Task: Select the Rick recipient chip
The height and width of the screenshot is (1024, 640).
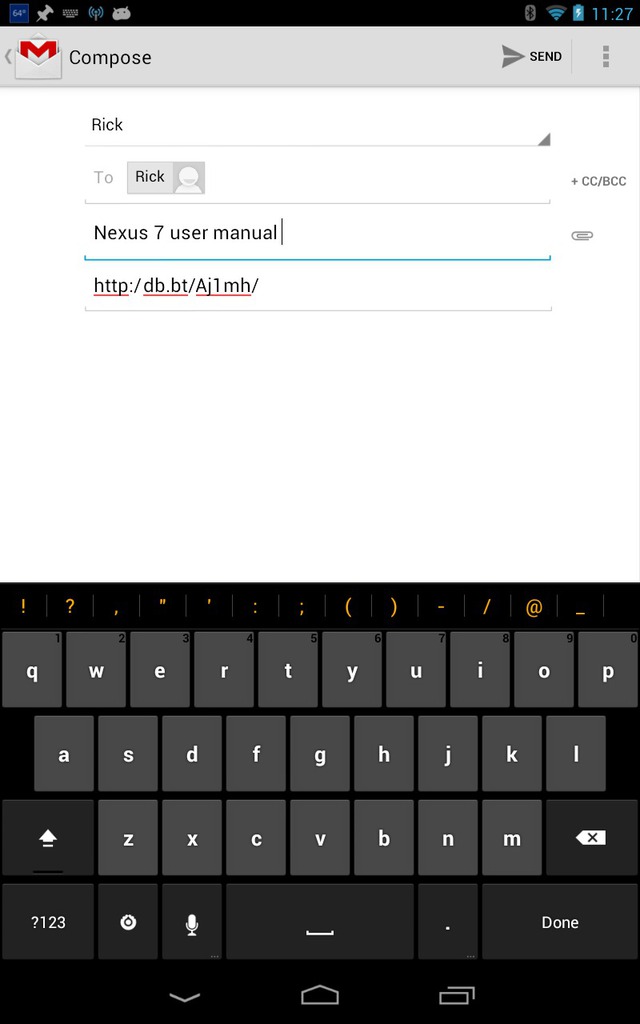Action: [x=166, y=177]
